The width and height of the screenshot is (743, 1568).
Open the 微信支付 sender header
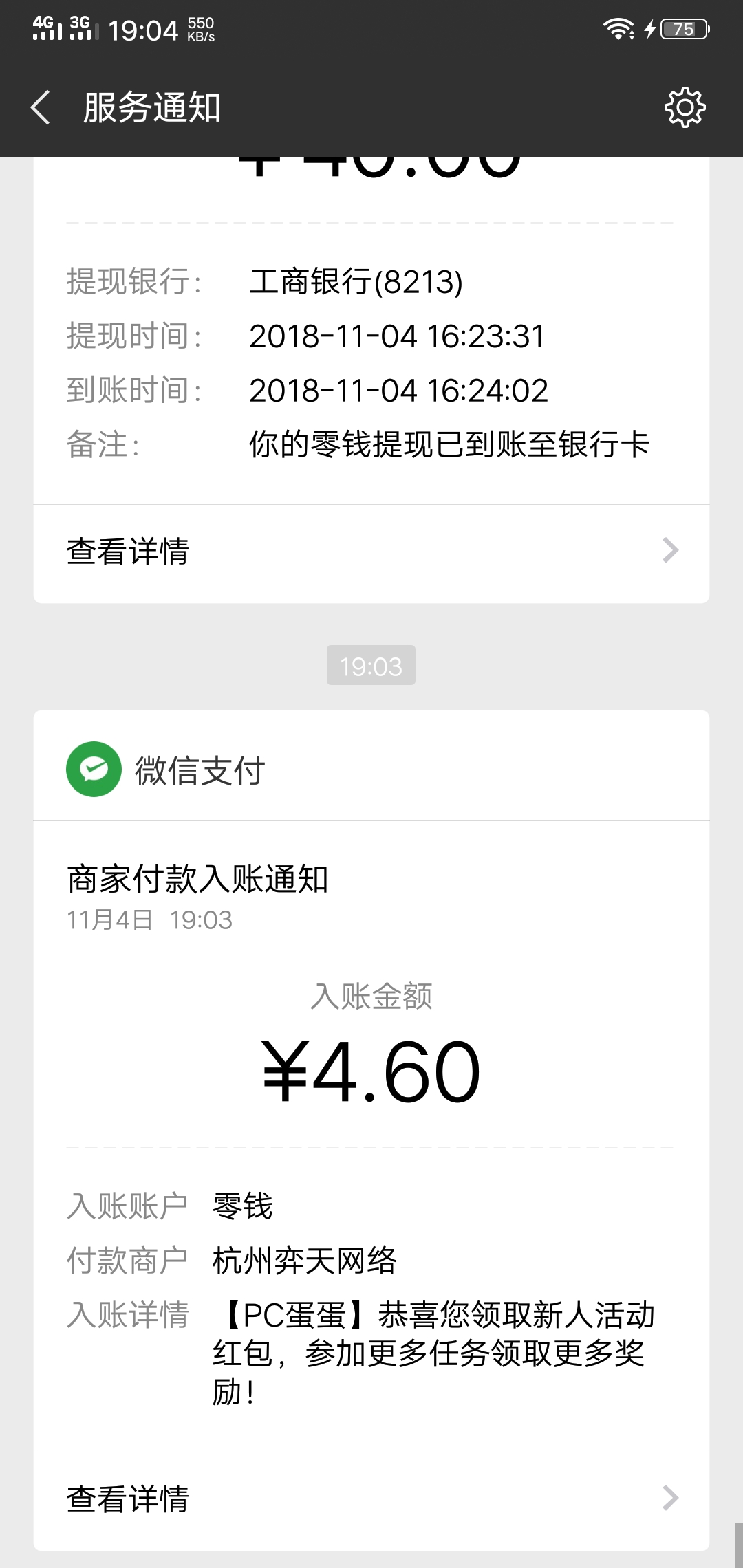coord(371,767)
